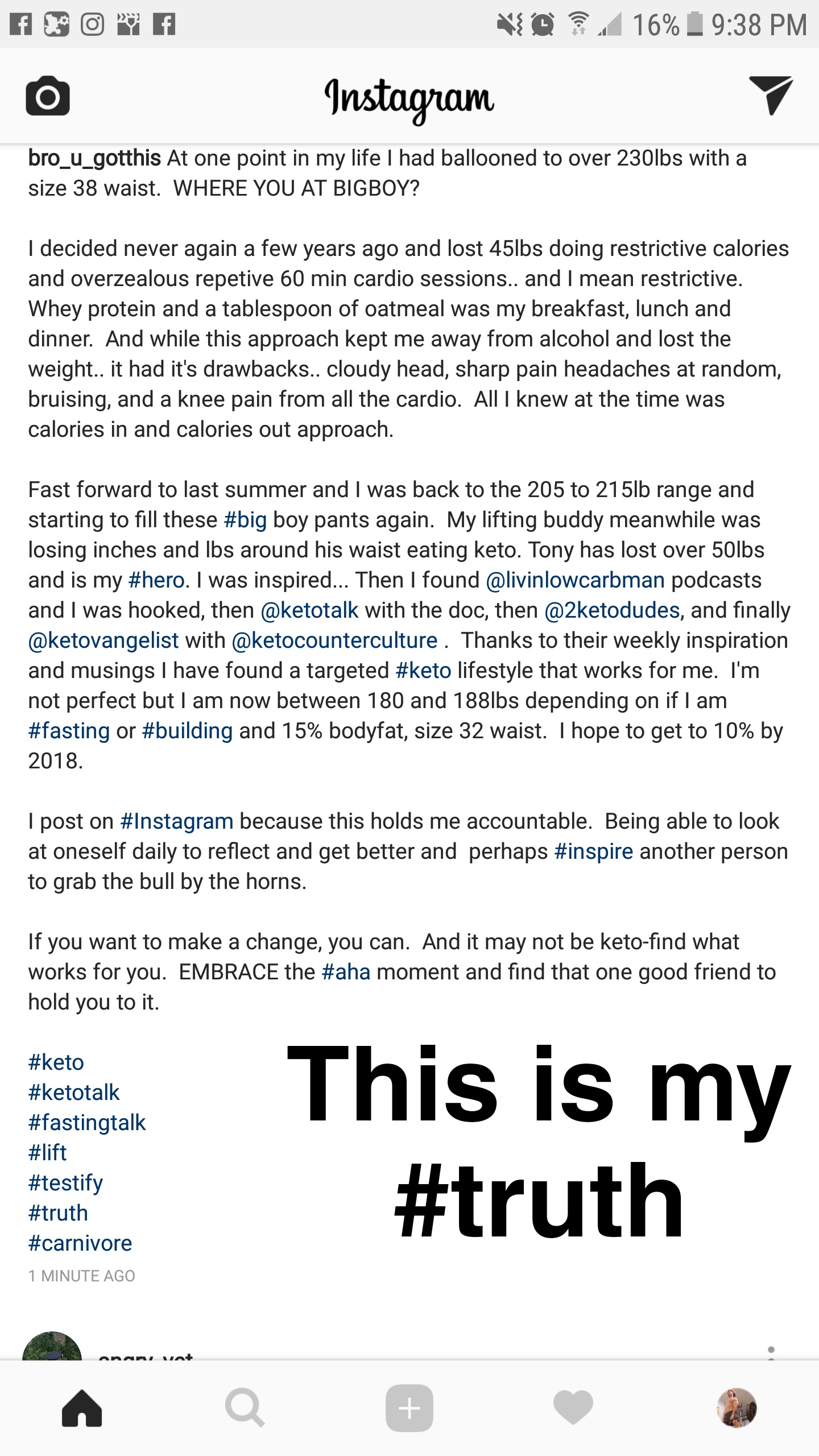Open the camera icon
Image resolution: width=819 pixels, height=1456 pixels.
tap(48, 96)
